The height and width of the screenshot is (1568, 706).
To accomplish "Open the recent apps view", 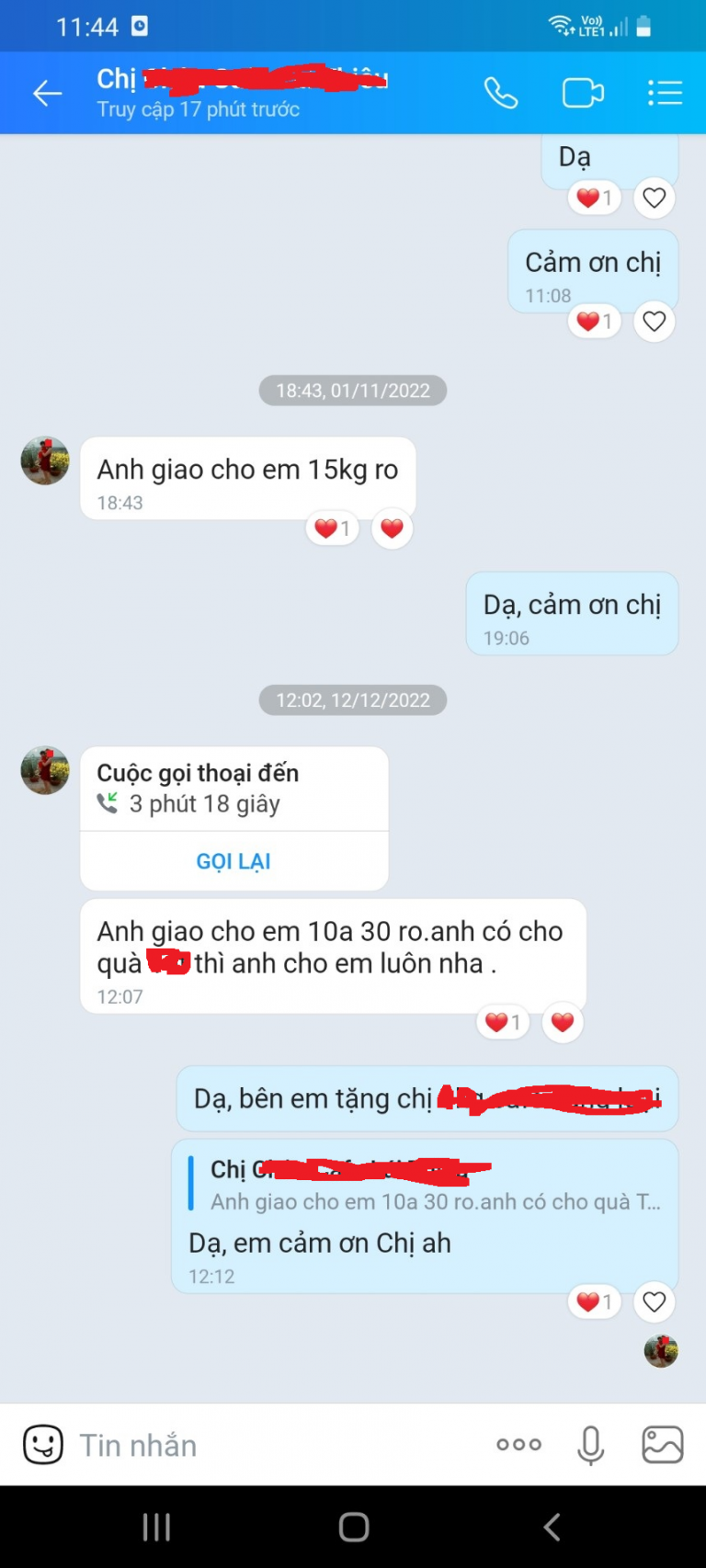I will (x=156, y=1527).
